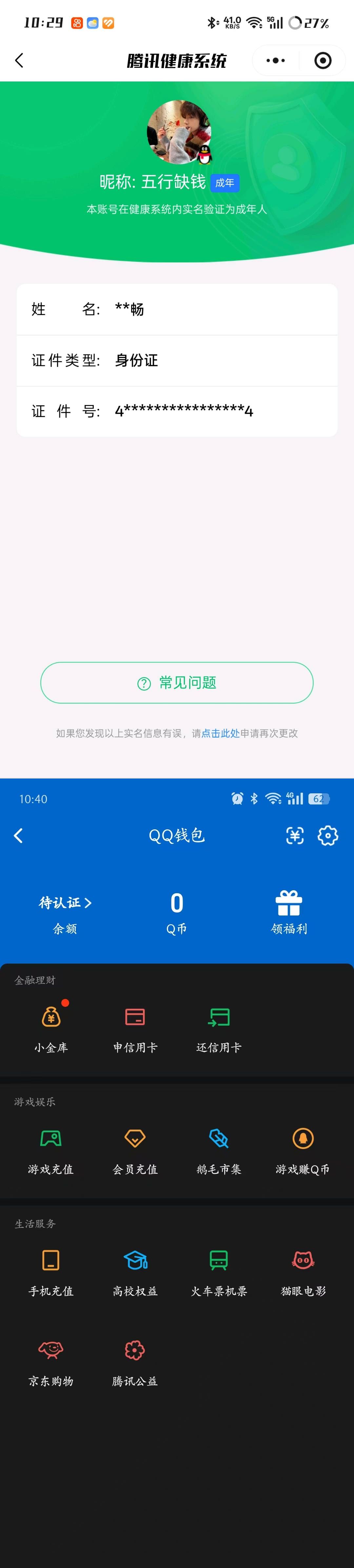Go back from the 腾讯健康系统 page
354x1568 pixels.
(19, 60)
